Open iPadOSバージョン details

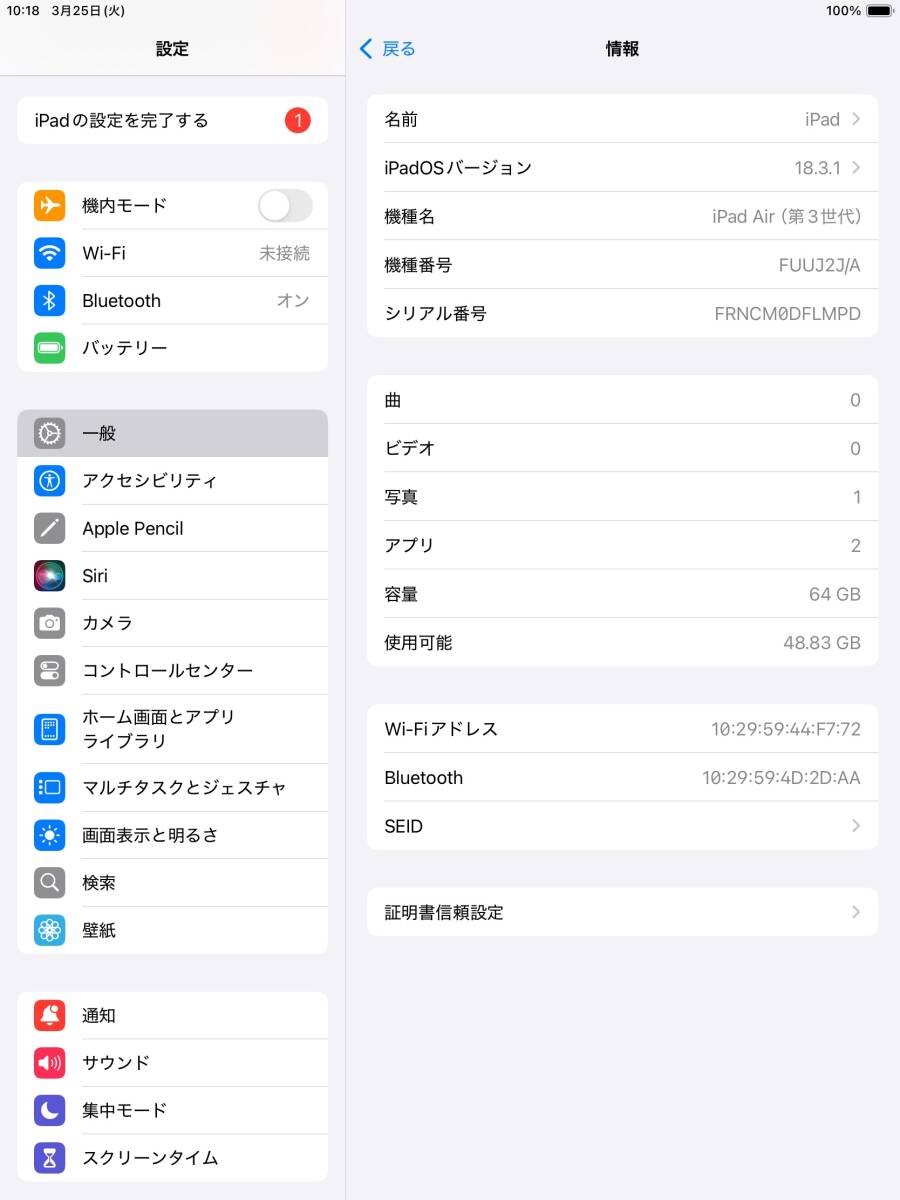[622, 168]
